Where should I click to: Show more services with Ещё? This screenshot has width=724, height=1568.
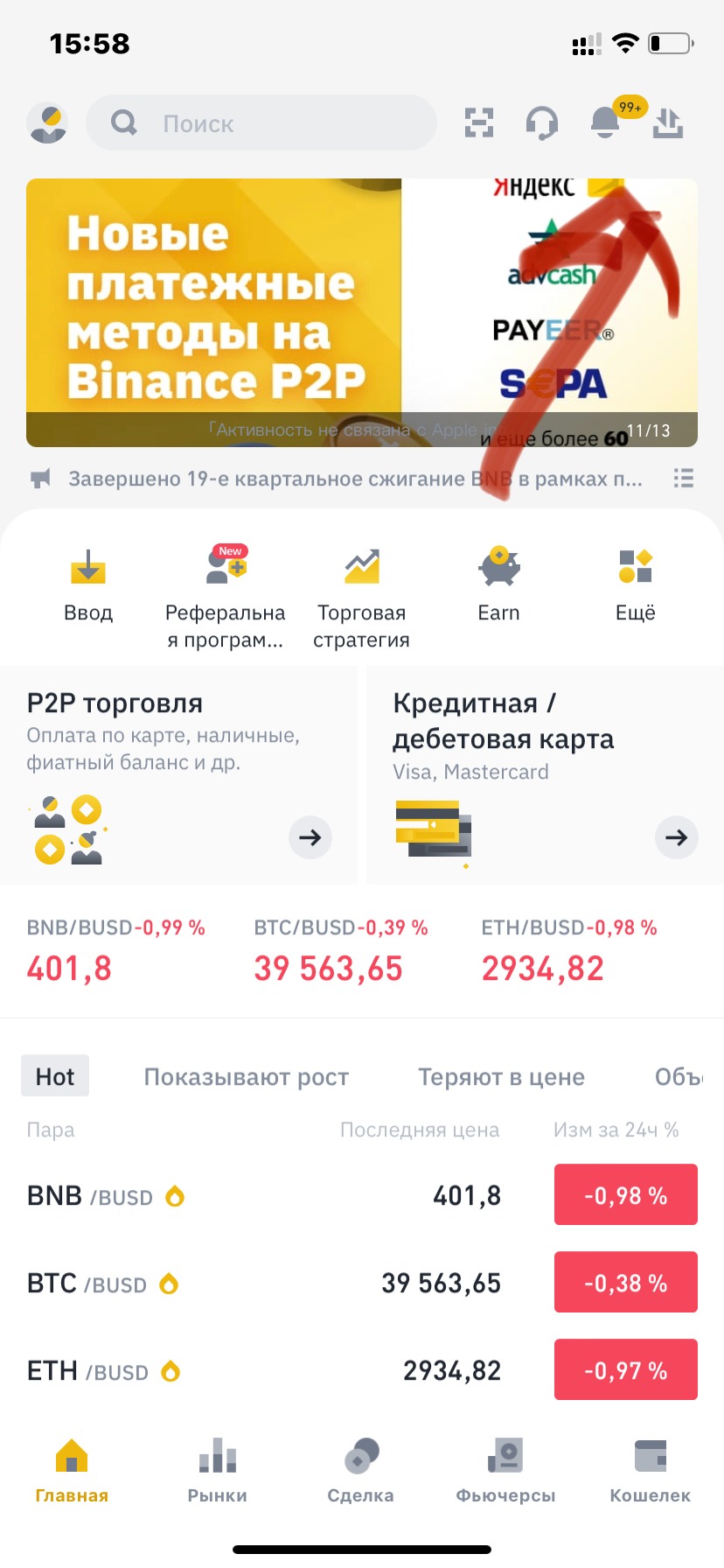click(x=636, y=584)
